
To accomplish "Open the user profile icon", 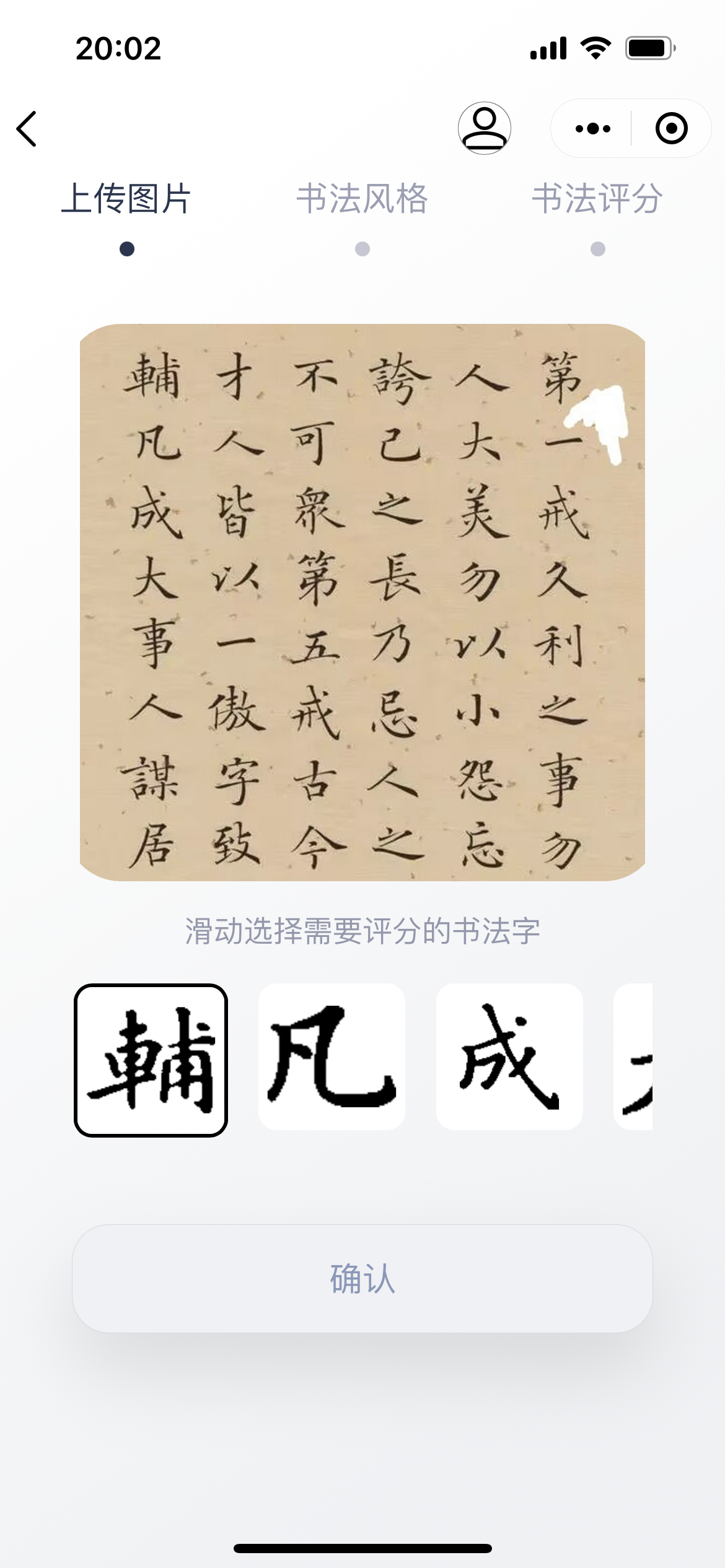I will click(x=484, y=128).
